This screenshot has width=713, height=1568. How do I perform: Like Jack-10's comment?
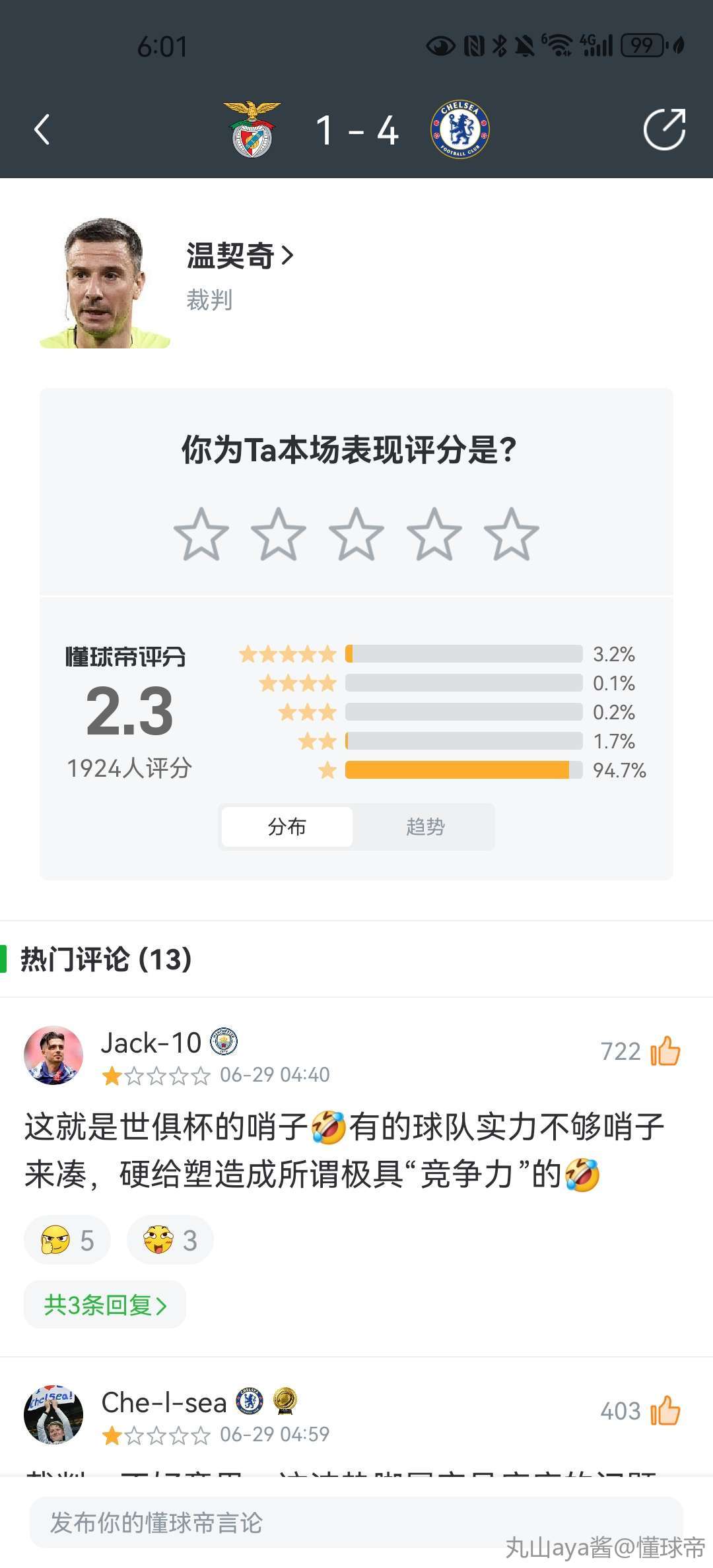pyautogui.click(x=664, y=1051)
